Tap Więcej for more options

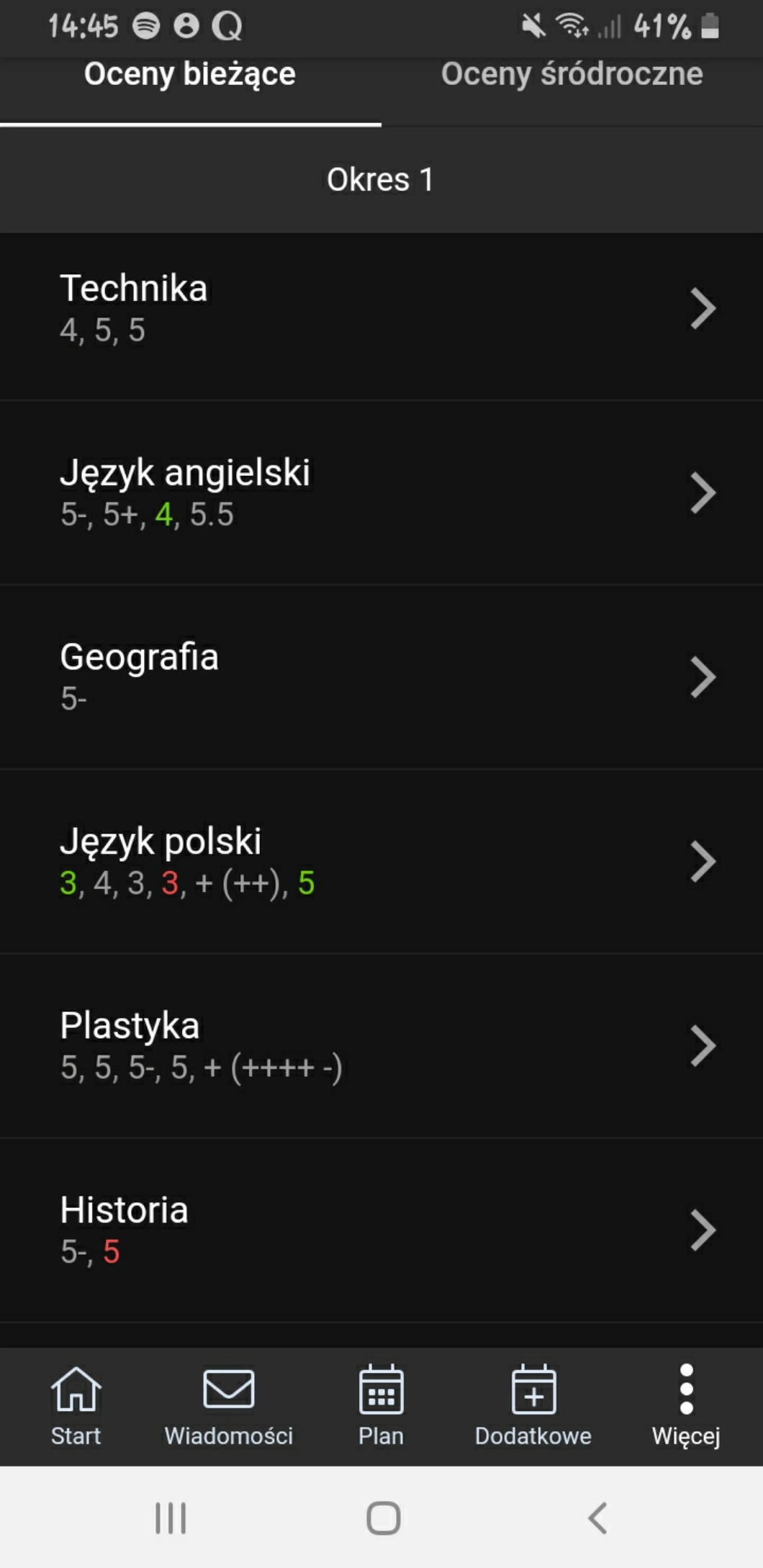(686, 1405)
